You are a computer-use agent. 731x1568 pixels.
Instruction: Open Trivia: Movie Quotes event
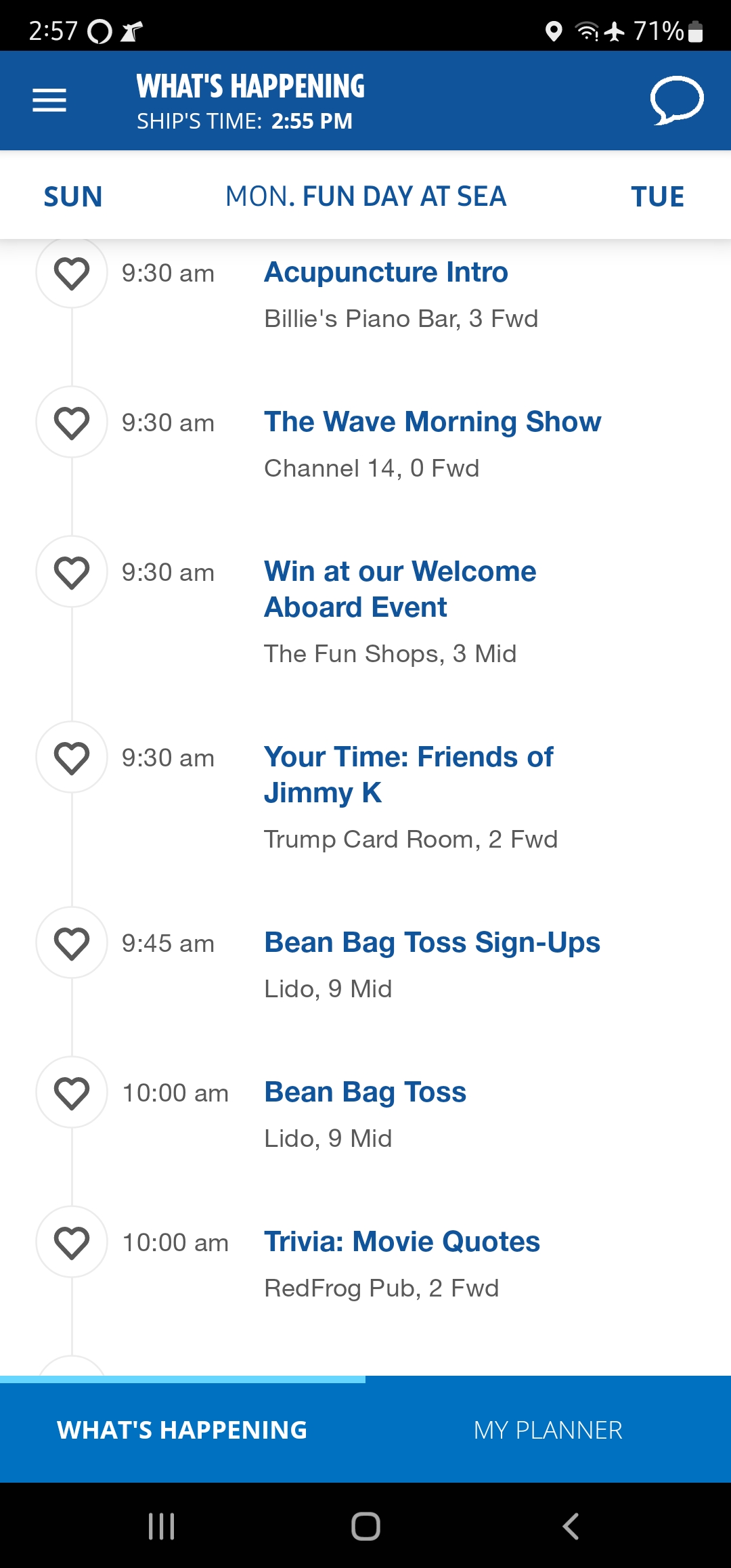coord(402,1242)
